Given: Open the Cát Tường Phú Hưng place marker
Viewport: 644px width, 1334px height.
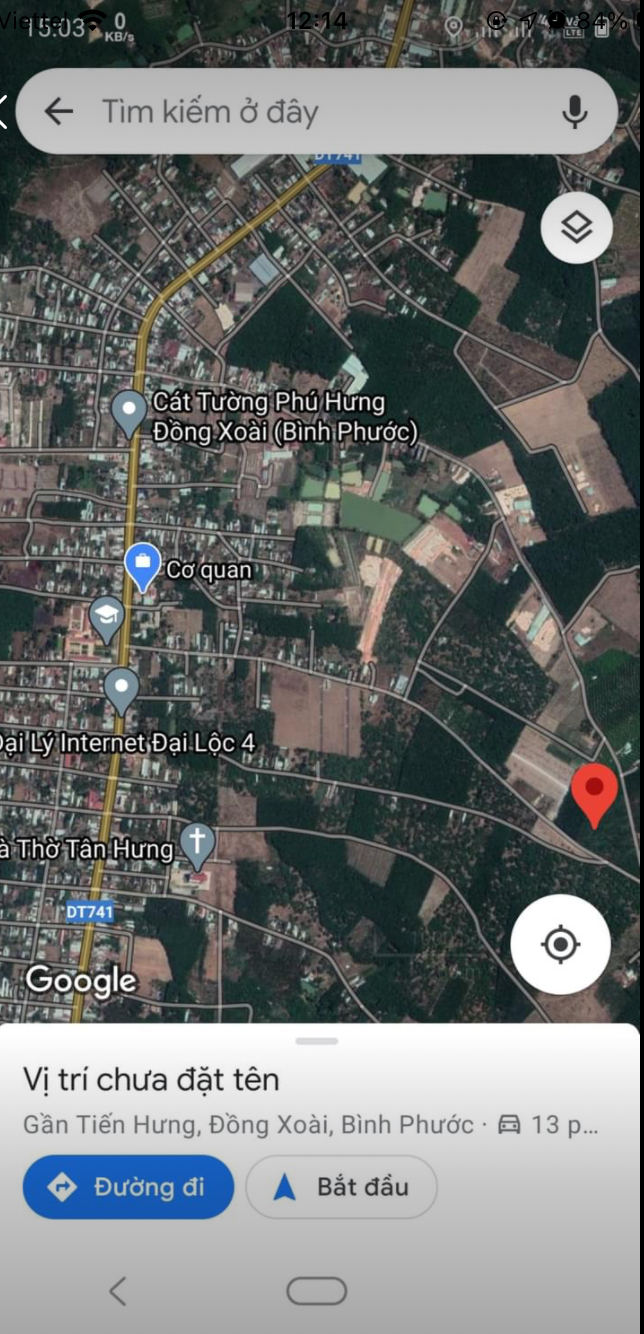Looking at the screenshot, I should point(129,413).
